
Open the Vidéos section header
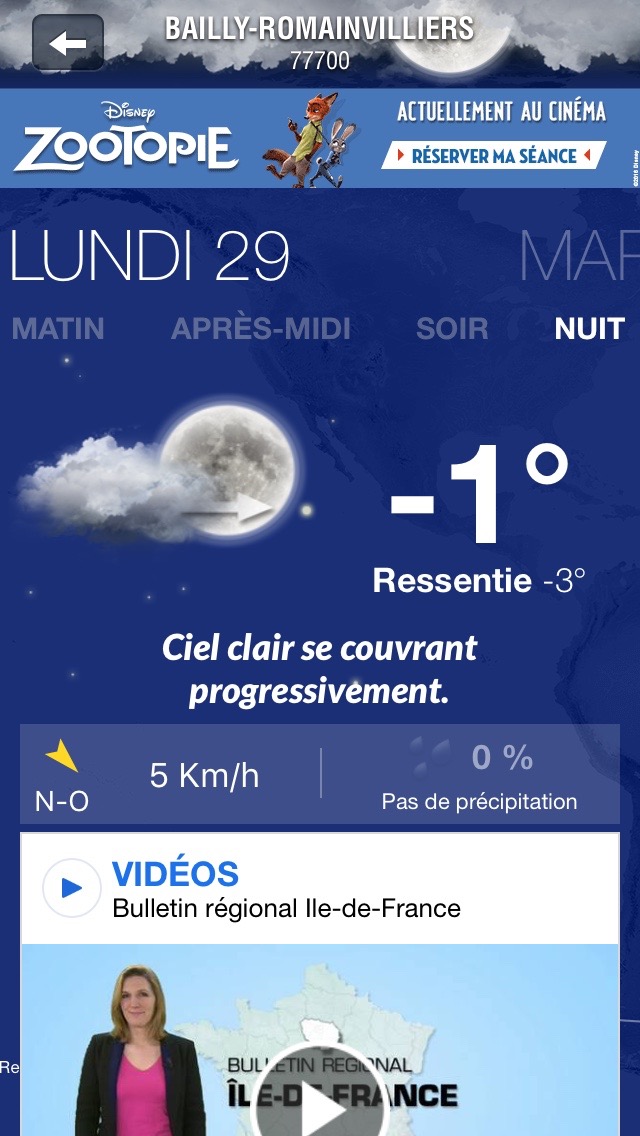[x=175, y=874]
